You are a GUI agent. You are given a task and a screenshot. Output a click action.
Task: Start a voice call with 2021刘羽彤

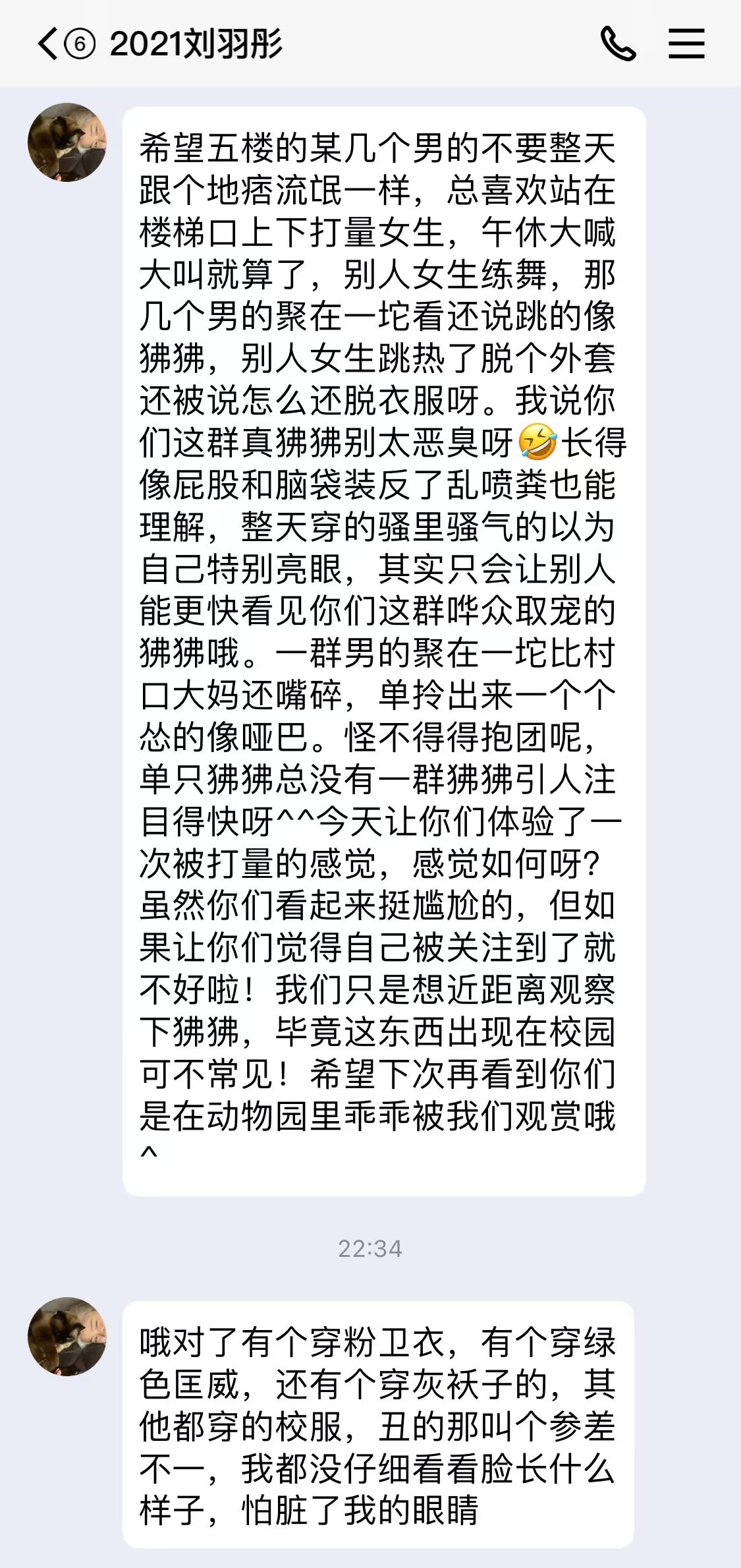pos(618,44)
